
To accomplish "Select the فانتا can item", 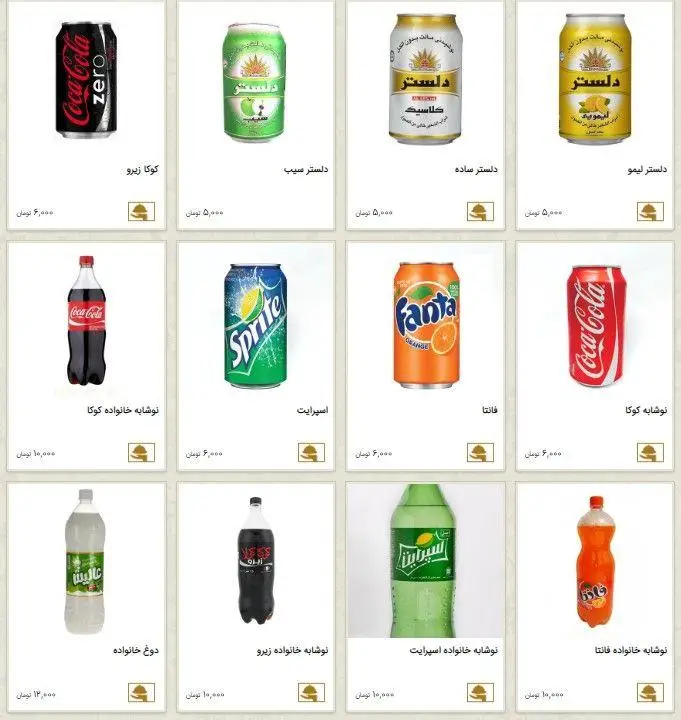I will click(425, 325).
